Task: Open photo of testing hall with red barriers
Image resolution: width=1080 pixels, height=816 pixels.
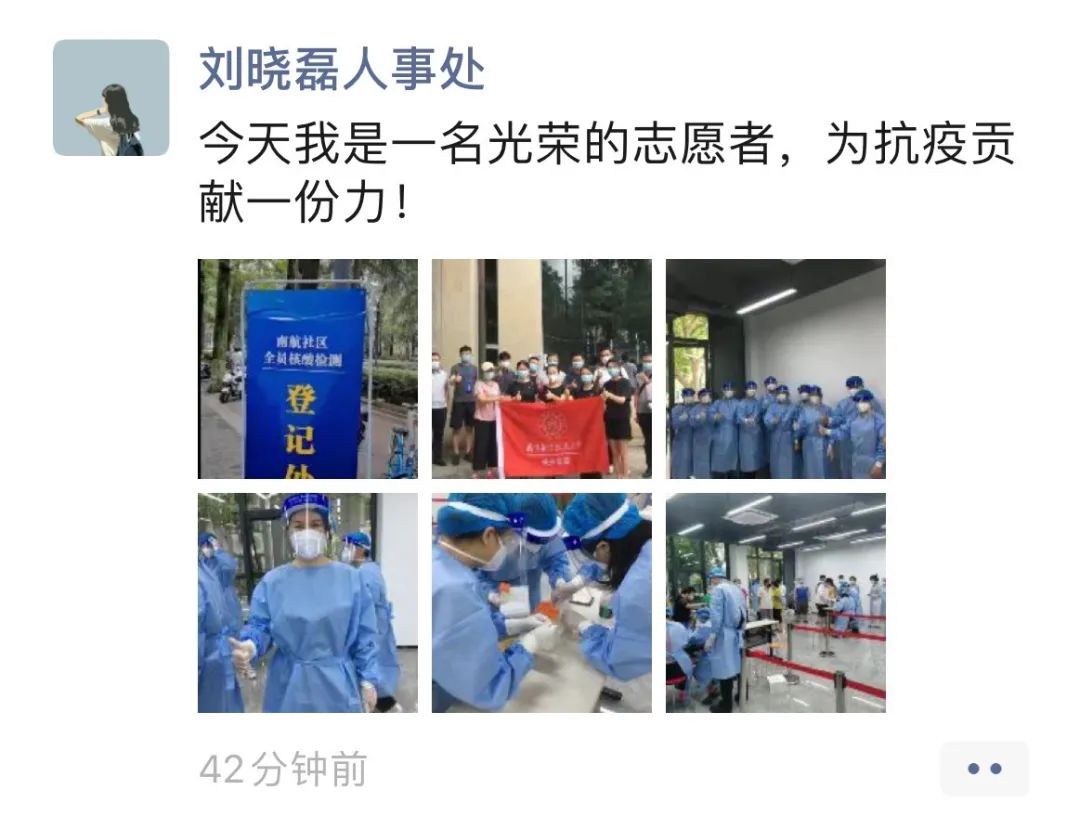Action: pos(776,603)
